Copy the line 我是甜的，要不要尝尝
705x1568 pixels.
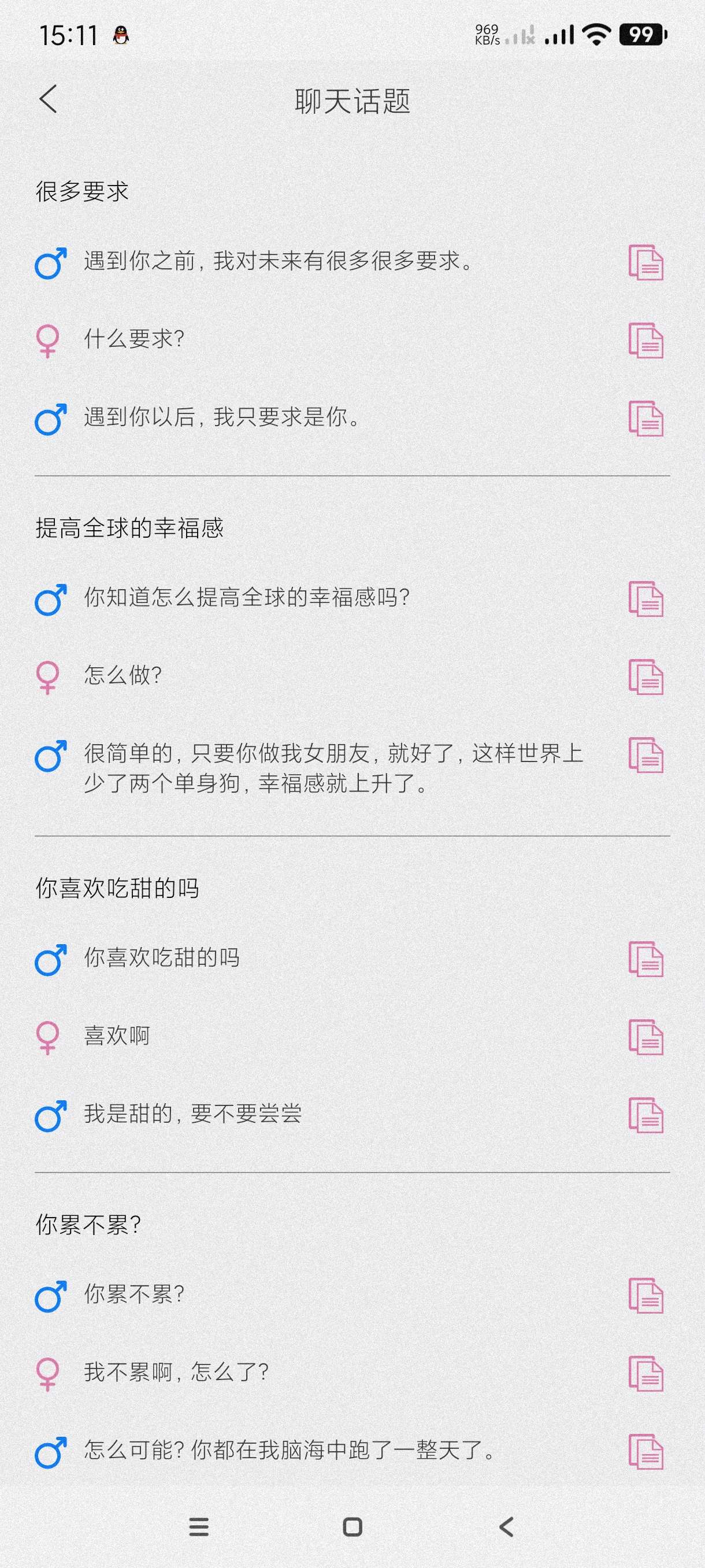tap(645, 1115)
